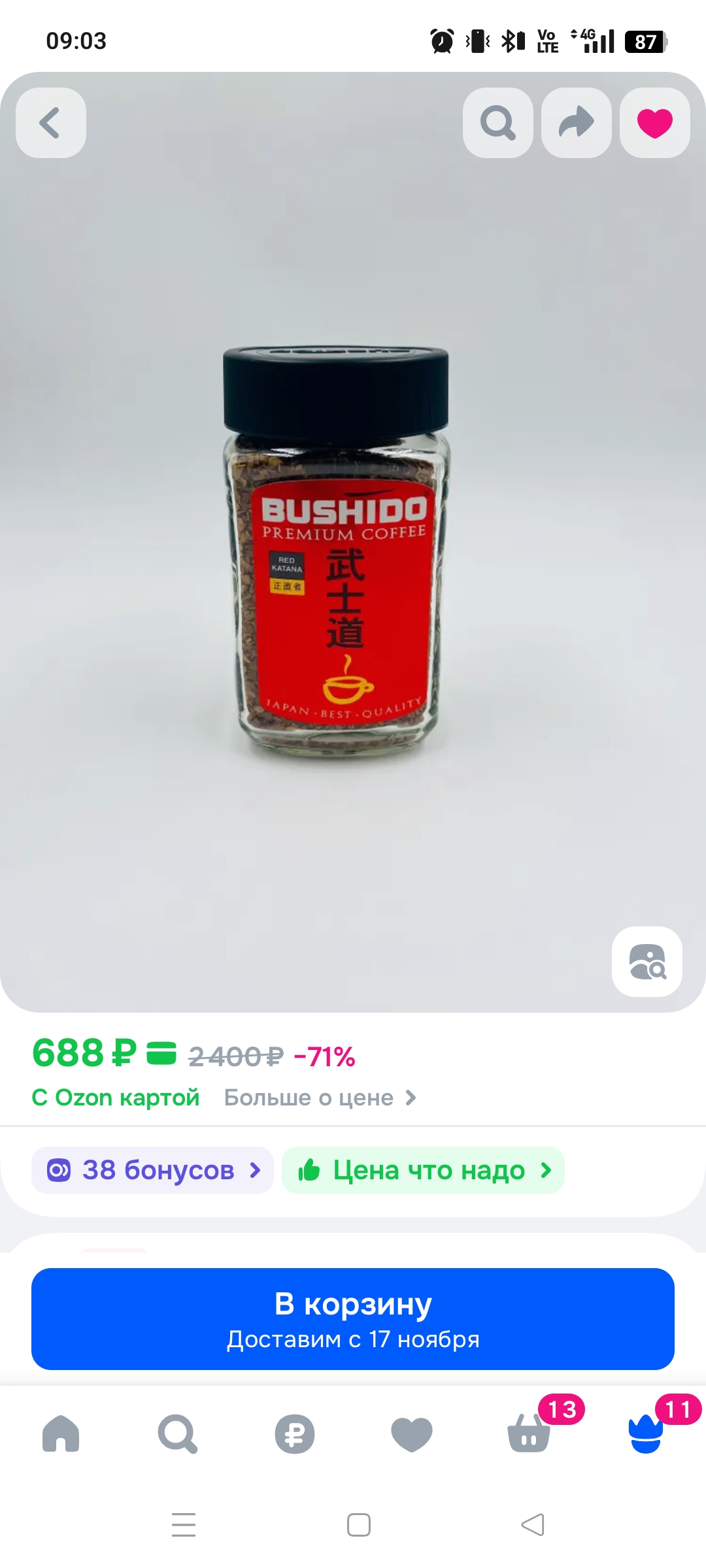Open search from the top toolbar
The height and width of the screenshot is (1568, 706).
[497, 124]
